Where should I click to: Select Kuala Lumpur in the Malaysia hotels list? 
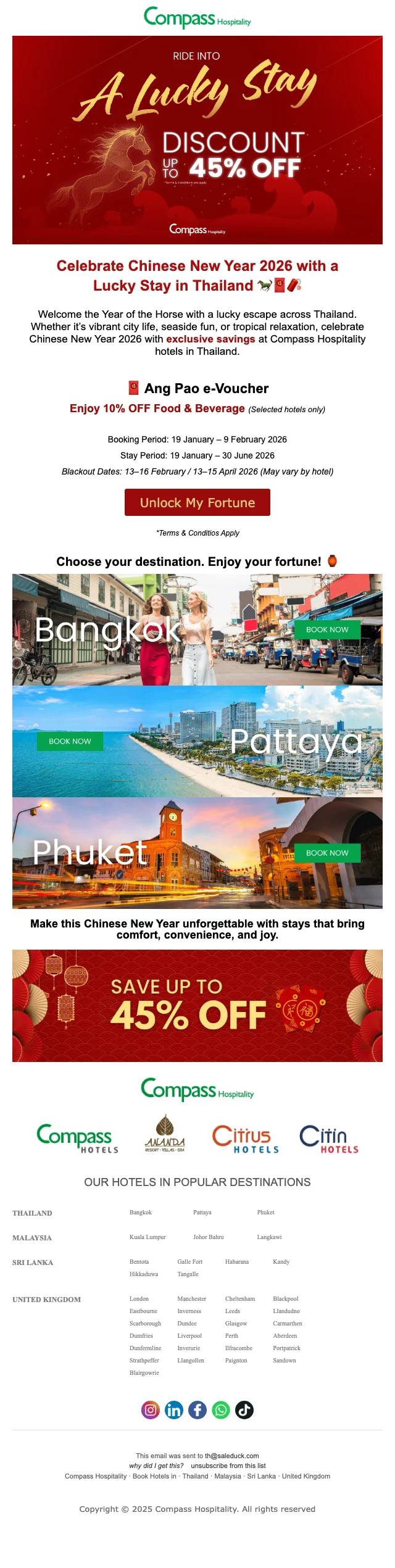pos(148,1237)
